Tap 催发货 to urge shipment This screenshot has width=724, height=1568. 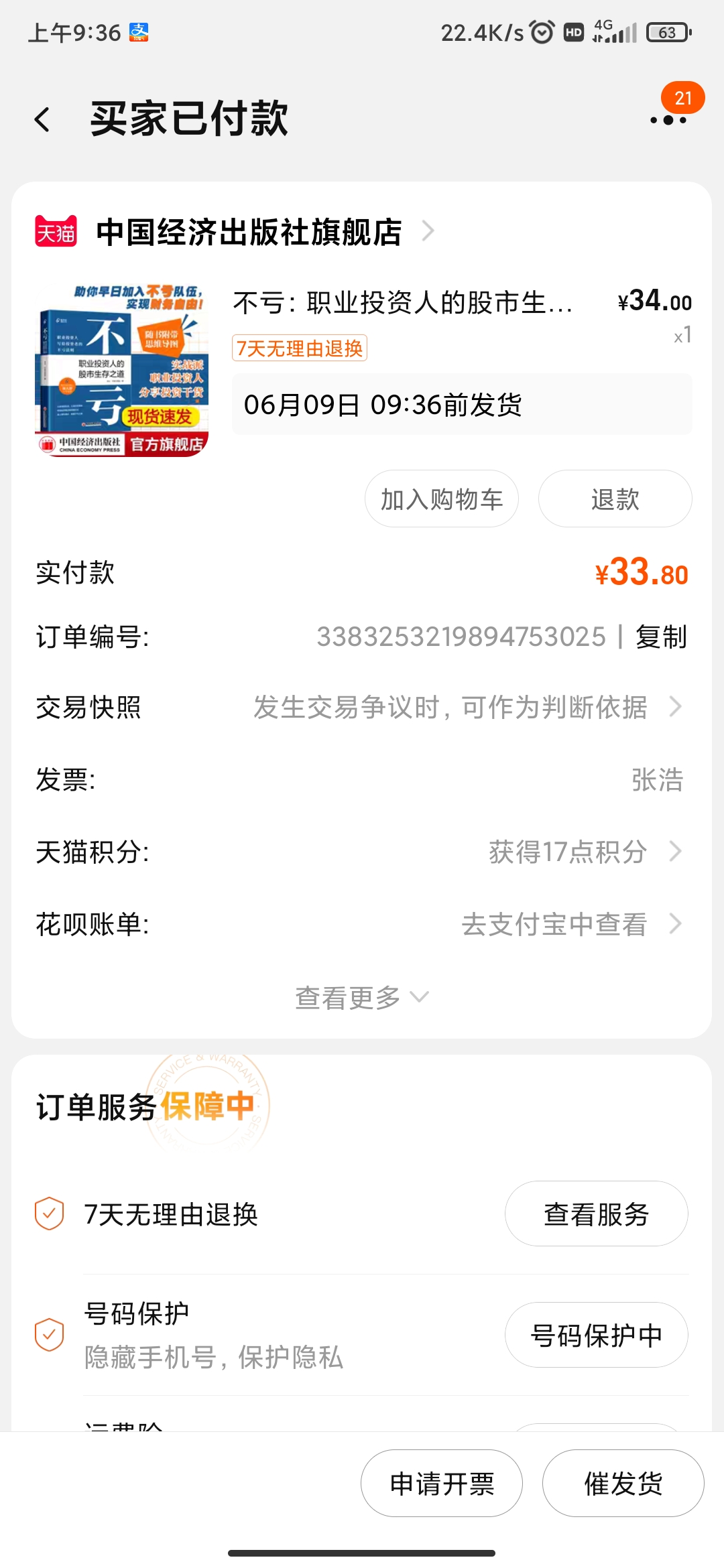[x=623, y=1484]
